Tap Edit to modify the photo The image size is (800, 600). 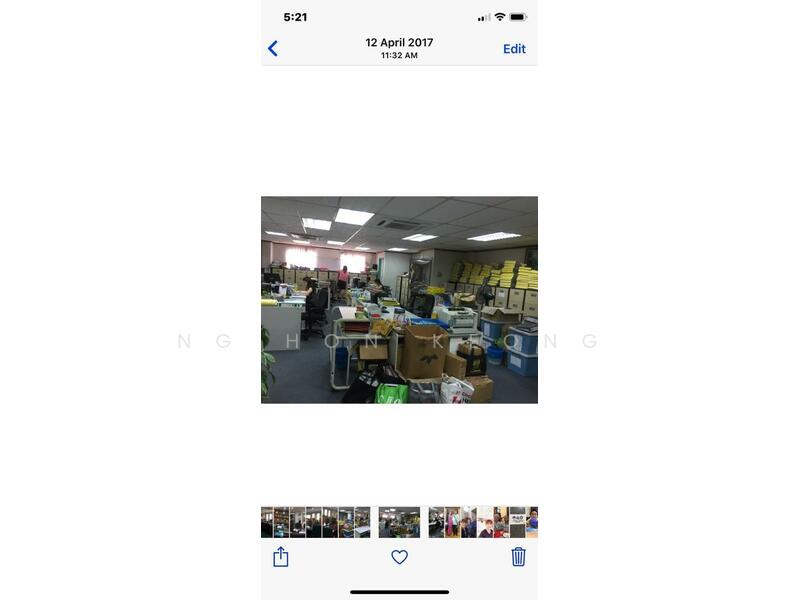514,49
